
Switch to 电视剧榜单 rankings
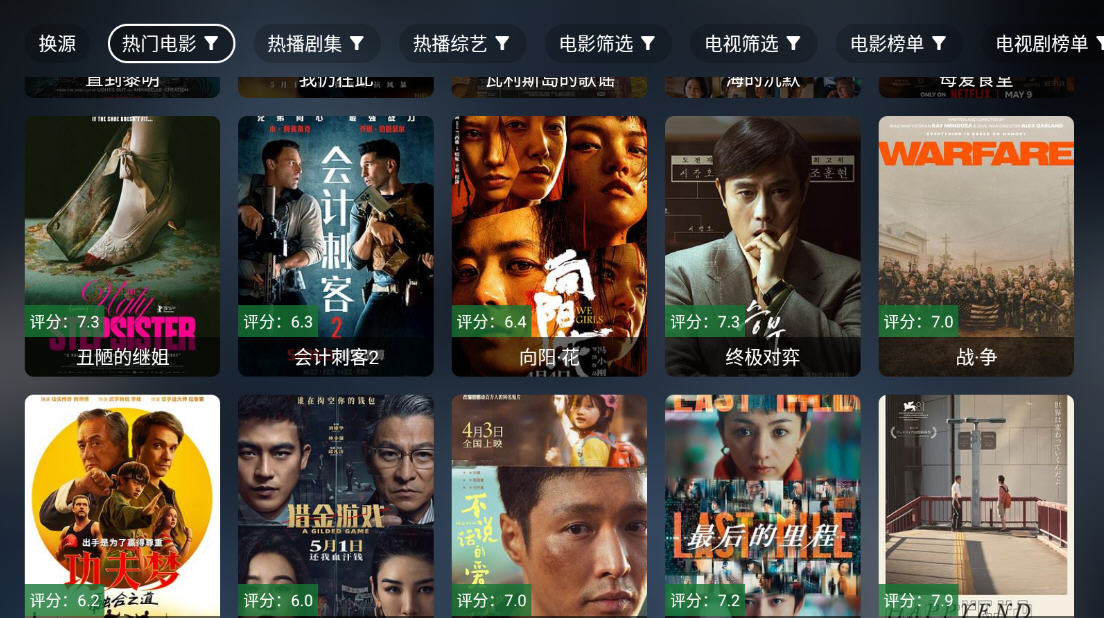[1050, 44]
